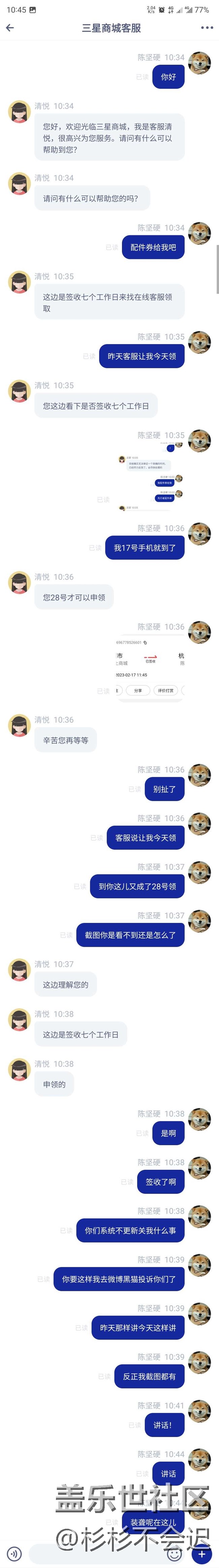The height and width of the screenshot is (1568, 219).
Task: Open the emoji picker
Action: coord(175,1554)
